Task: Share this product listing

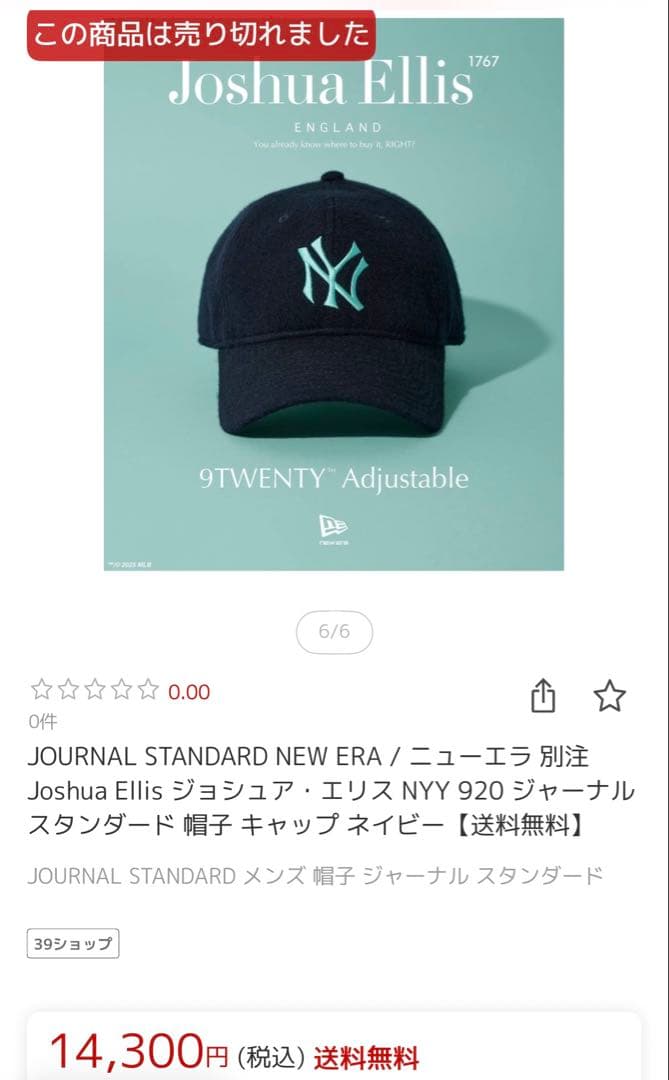Action: coord(543,696)
